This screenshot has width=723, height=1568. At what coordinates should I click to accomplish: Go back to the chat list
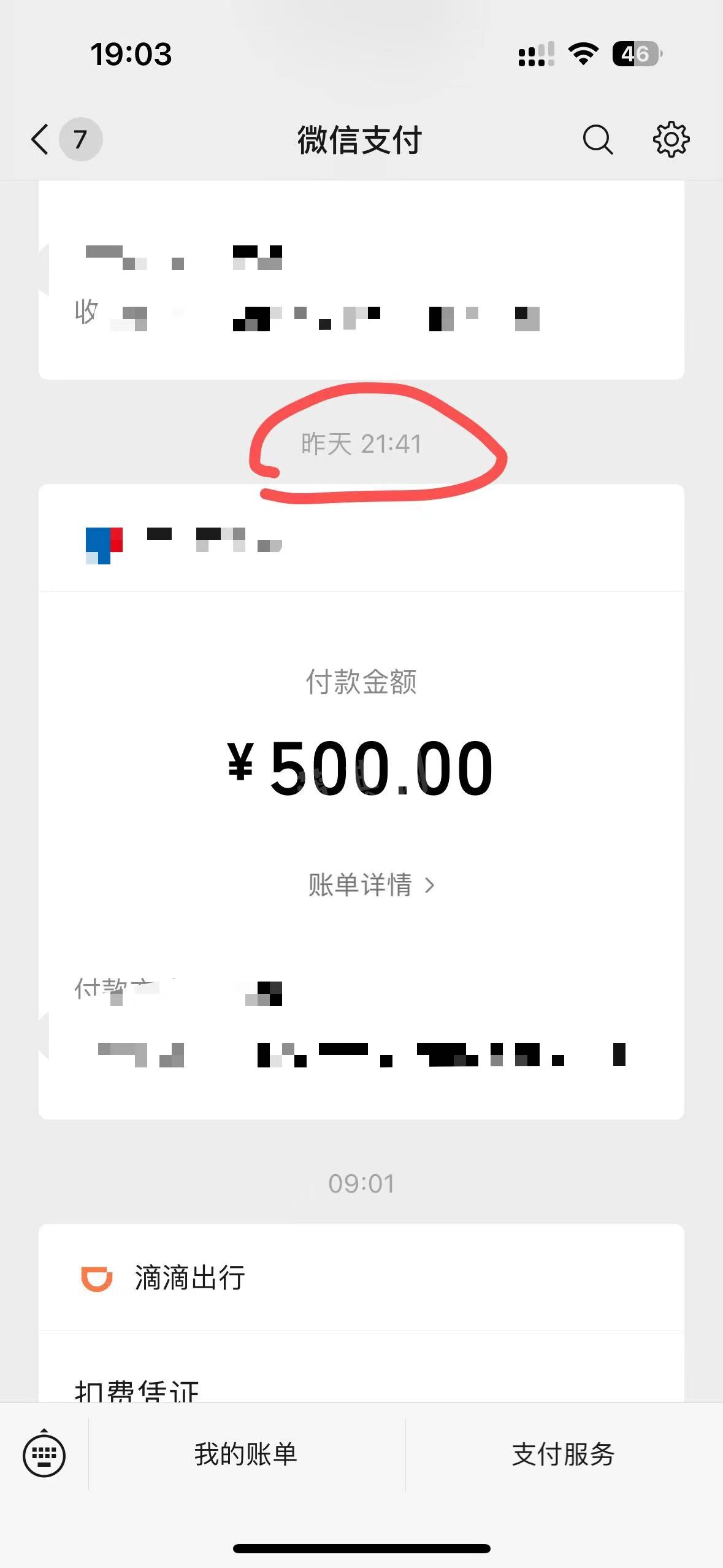click(40, 139)
